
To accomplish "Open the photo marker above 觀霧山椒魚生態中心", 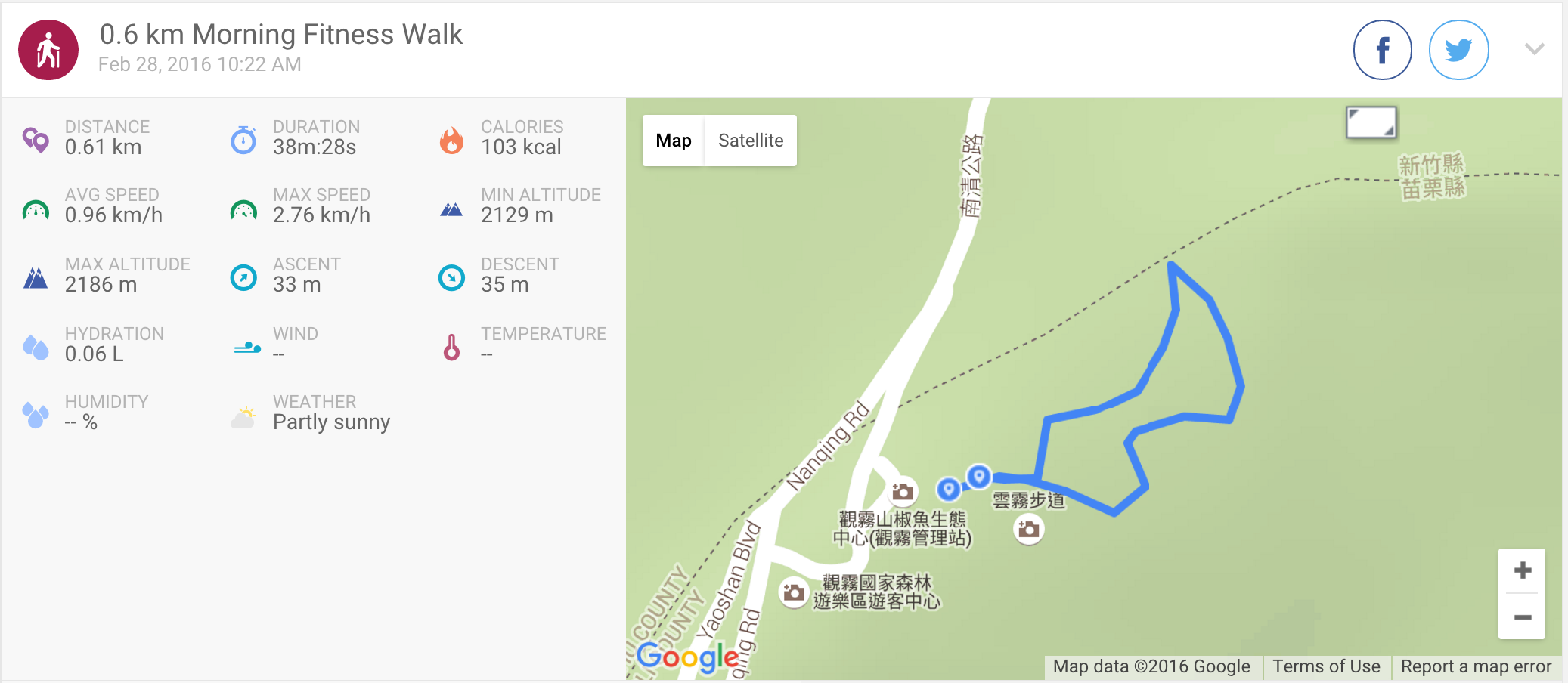I will tap(902, 493).
